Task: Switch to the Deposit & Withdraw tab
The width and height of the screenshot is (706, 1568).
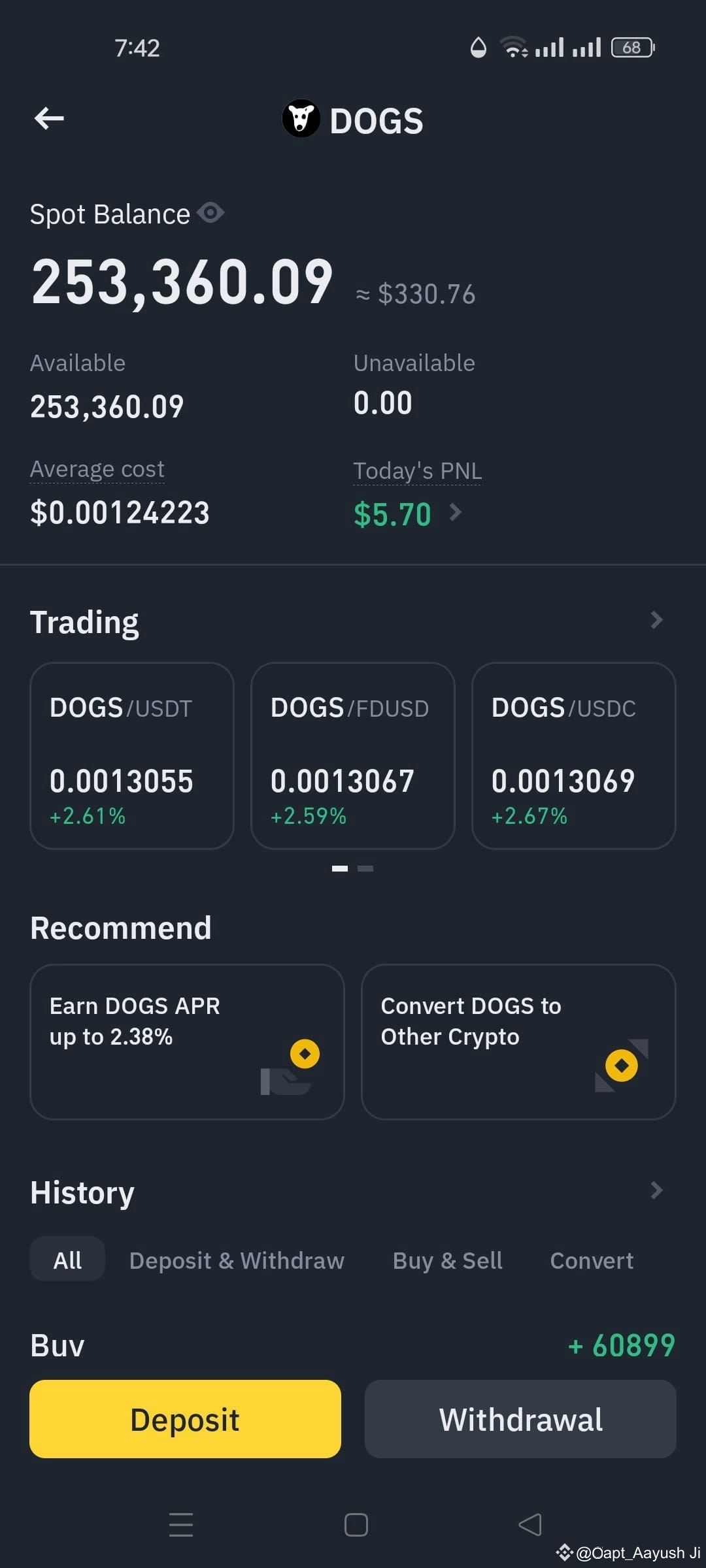Action: (237, 1260)
